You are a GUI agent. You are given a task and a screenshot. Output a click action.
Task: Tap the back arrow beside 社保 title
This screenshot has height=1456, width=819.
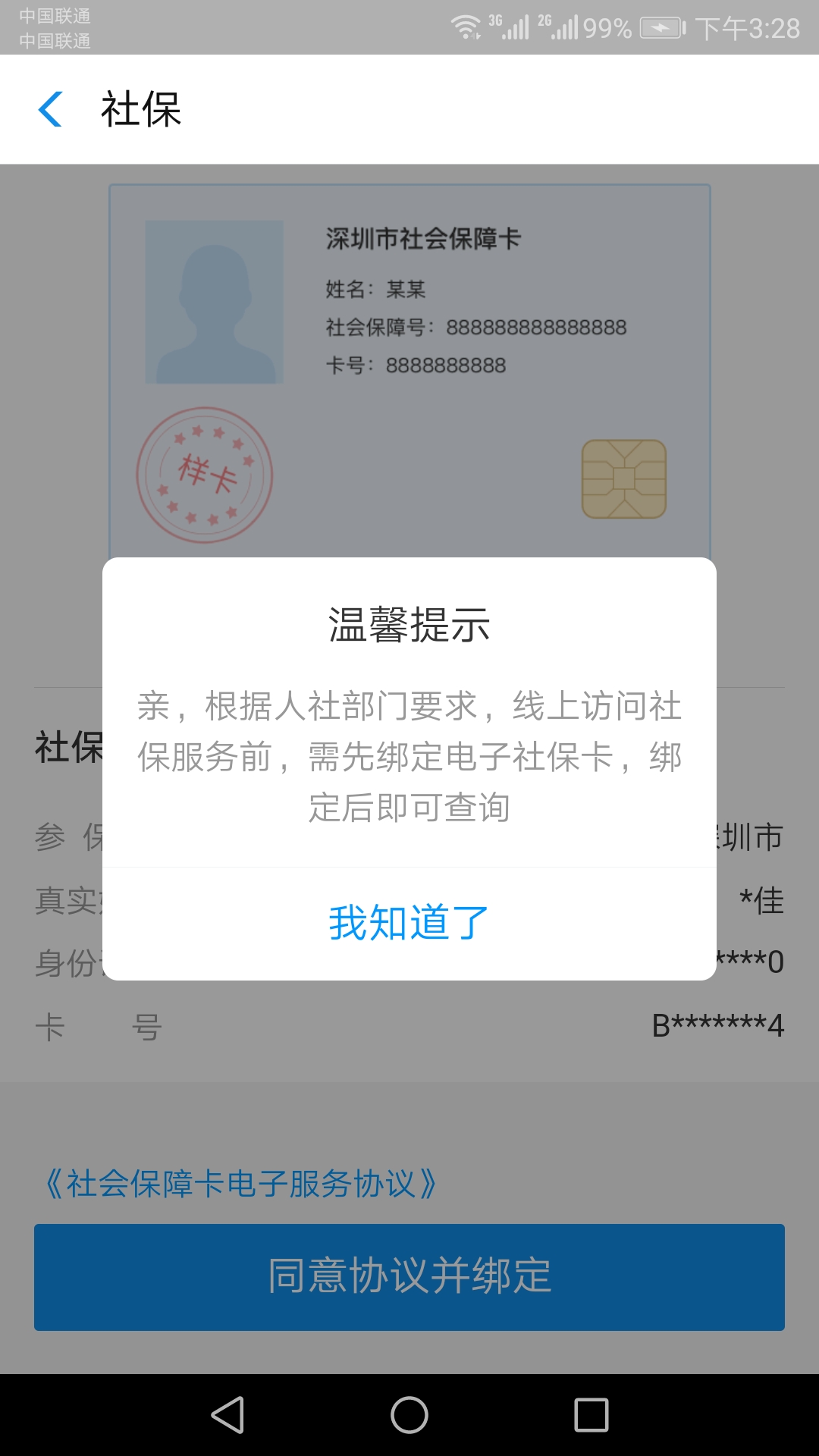pyautogui.click(x=51, y=109)
